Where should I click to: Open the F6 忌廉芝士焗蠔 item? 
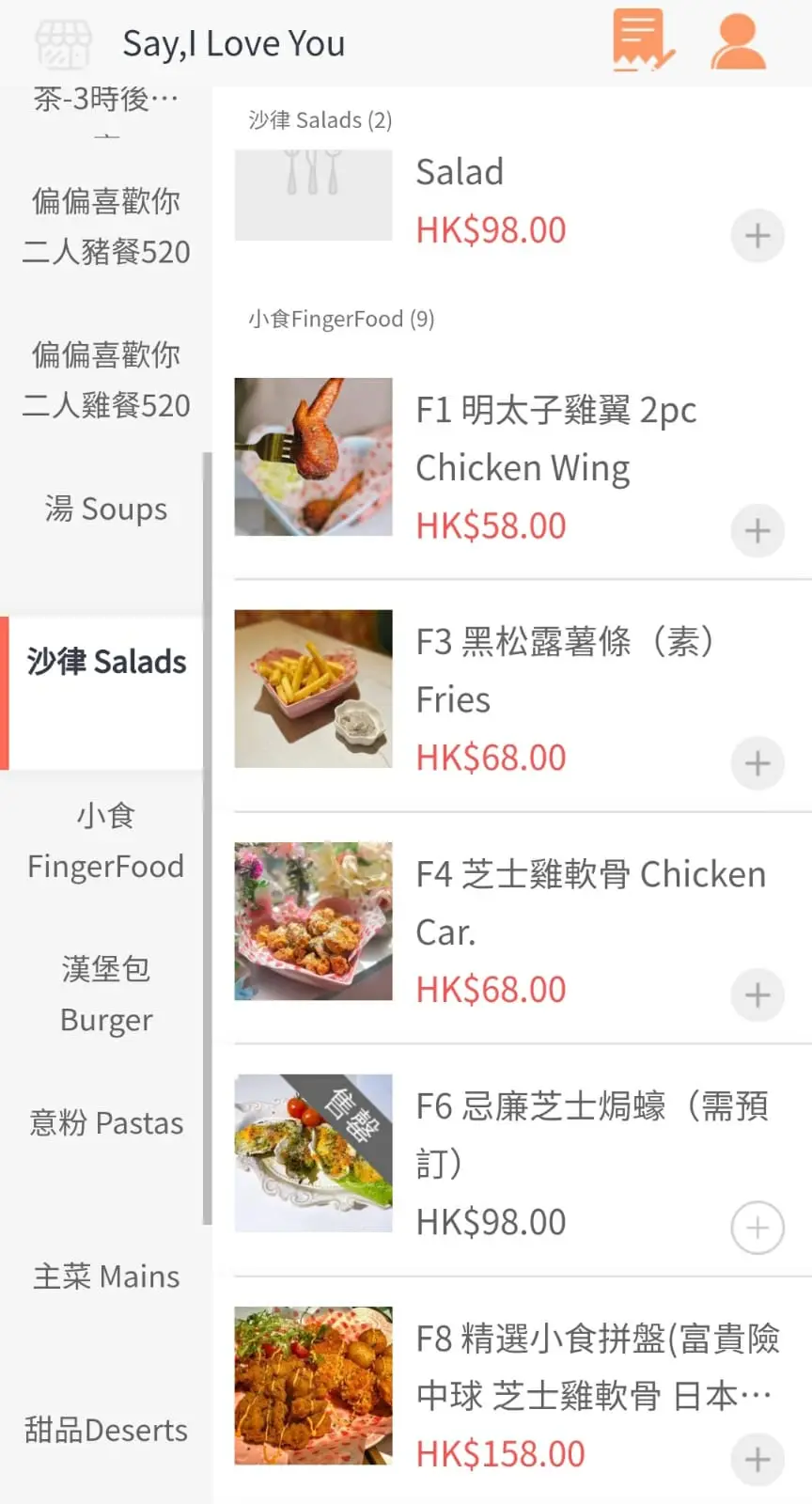click(x=592, y=1135)
